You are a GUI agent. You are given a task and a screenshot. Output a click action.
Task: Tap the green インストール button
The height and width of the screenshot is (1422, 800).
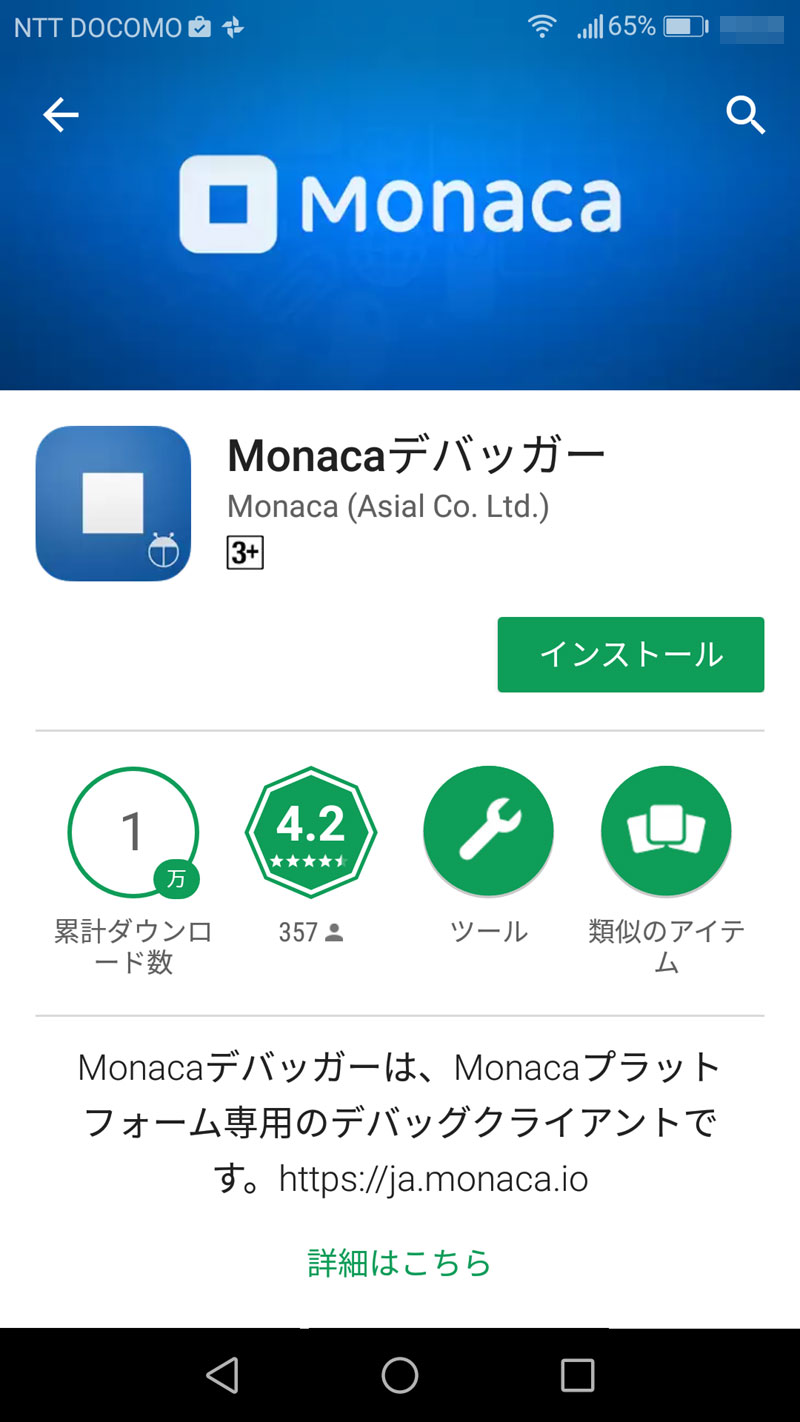tap(631, 655)
